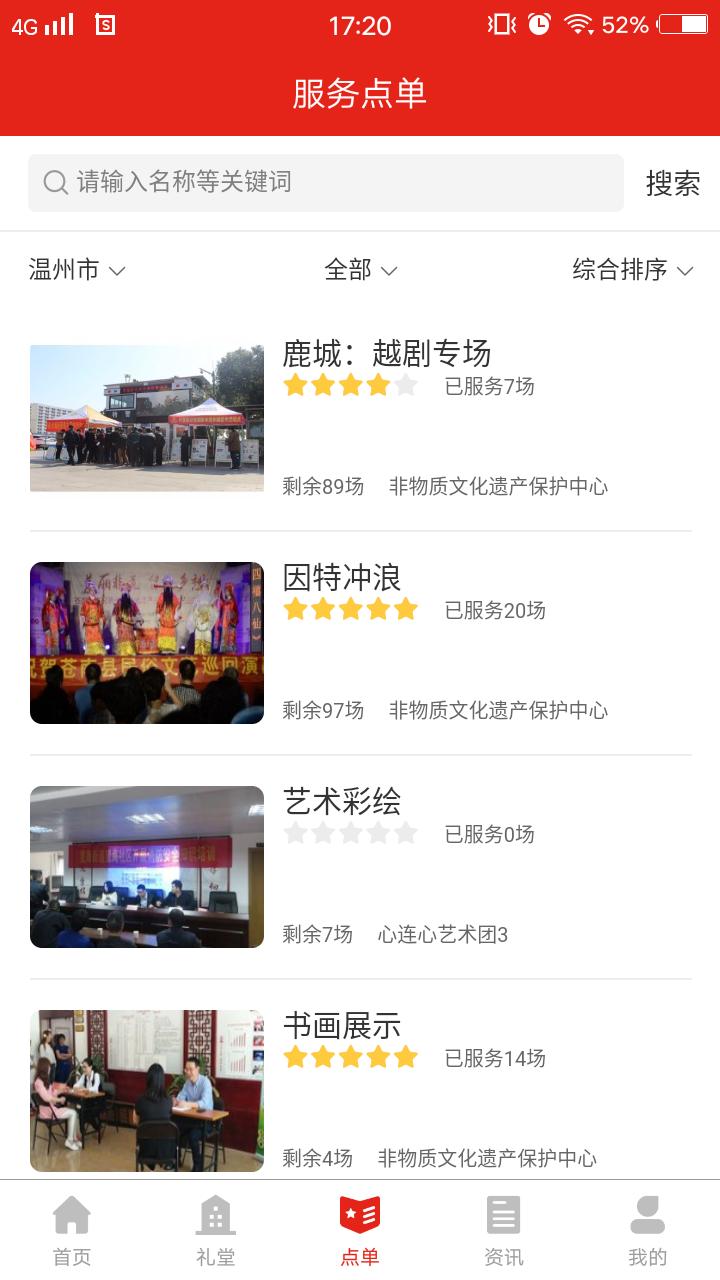Screen dimensions: 720x1280
Task: Rate 鹿城：越剧专场 by tapping its fifth star
Action: (x=405, y=385)
